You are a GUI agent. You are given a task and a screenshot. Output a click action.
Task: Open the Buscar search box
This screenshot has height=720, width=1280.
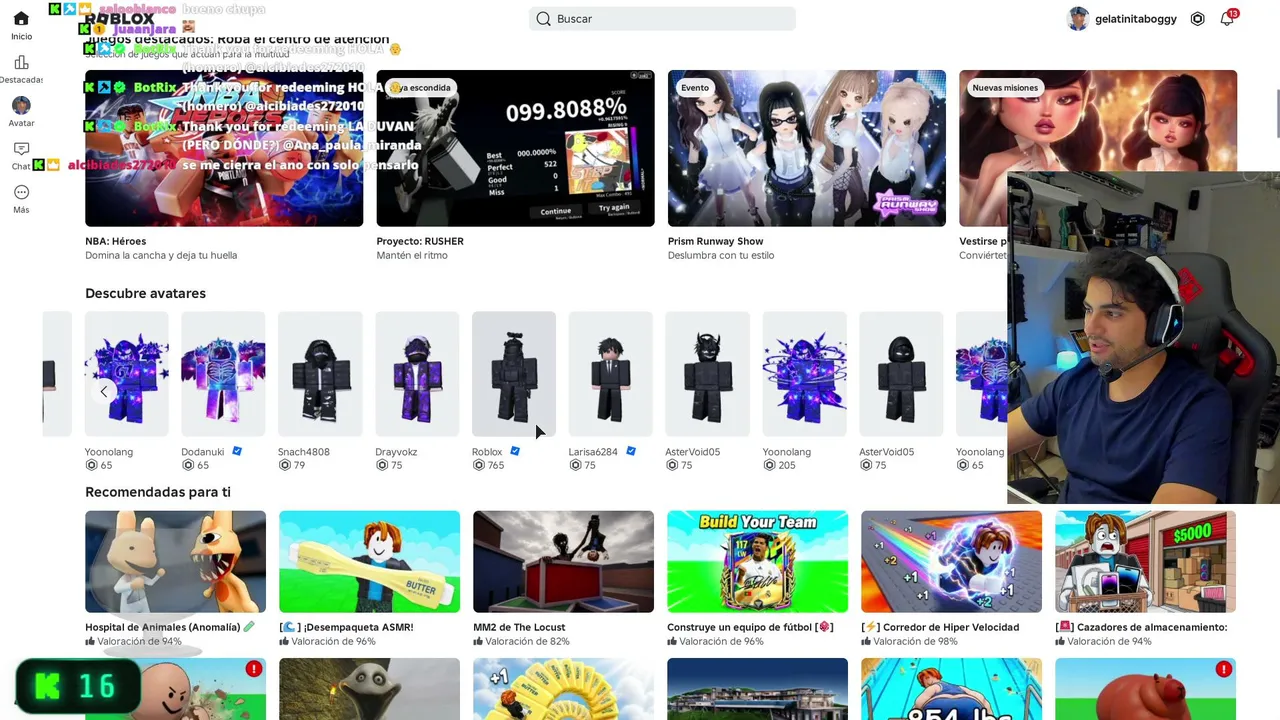tap(662, 19)
